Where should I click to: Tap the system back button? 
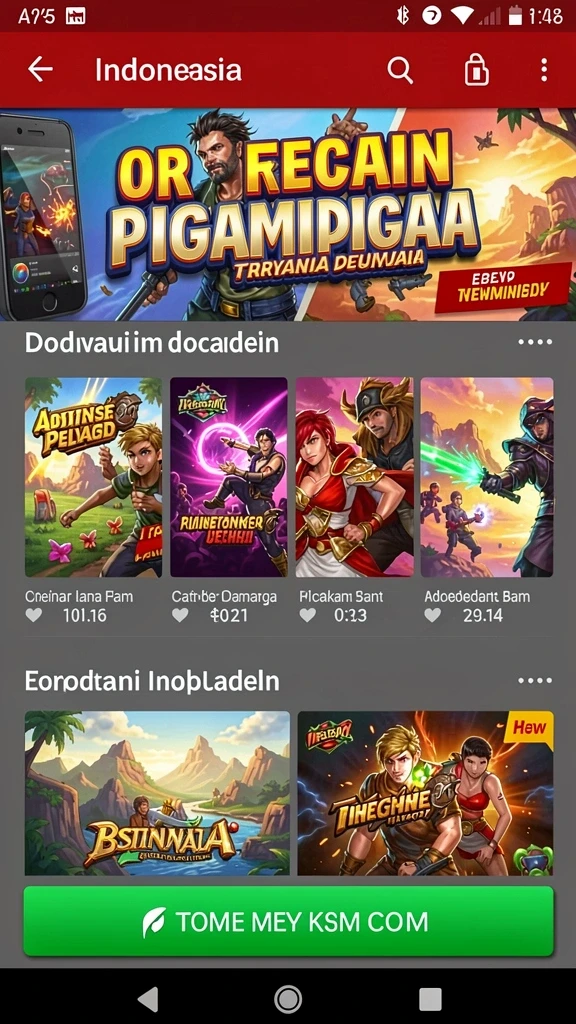tap(149, 998)
